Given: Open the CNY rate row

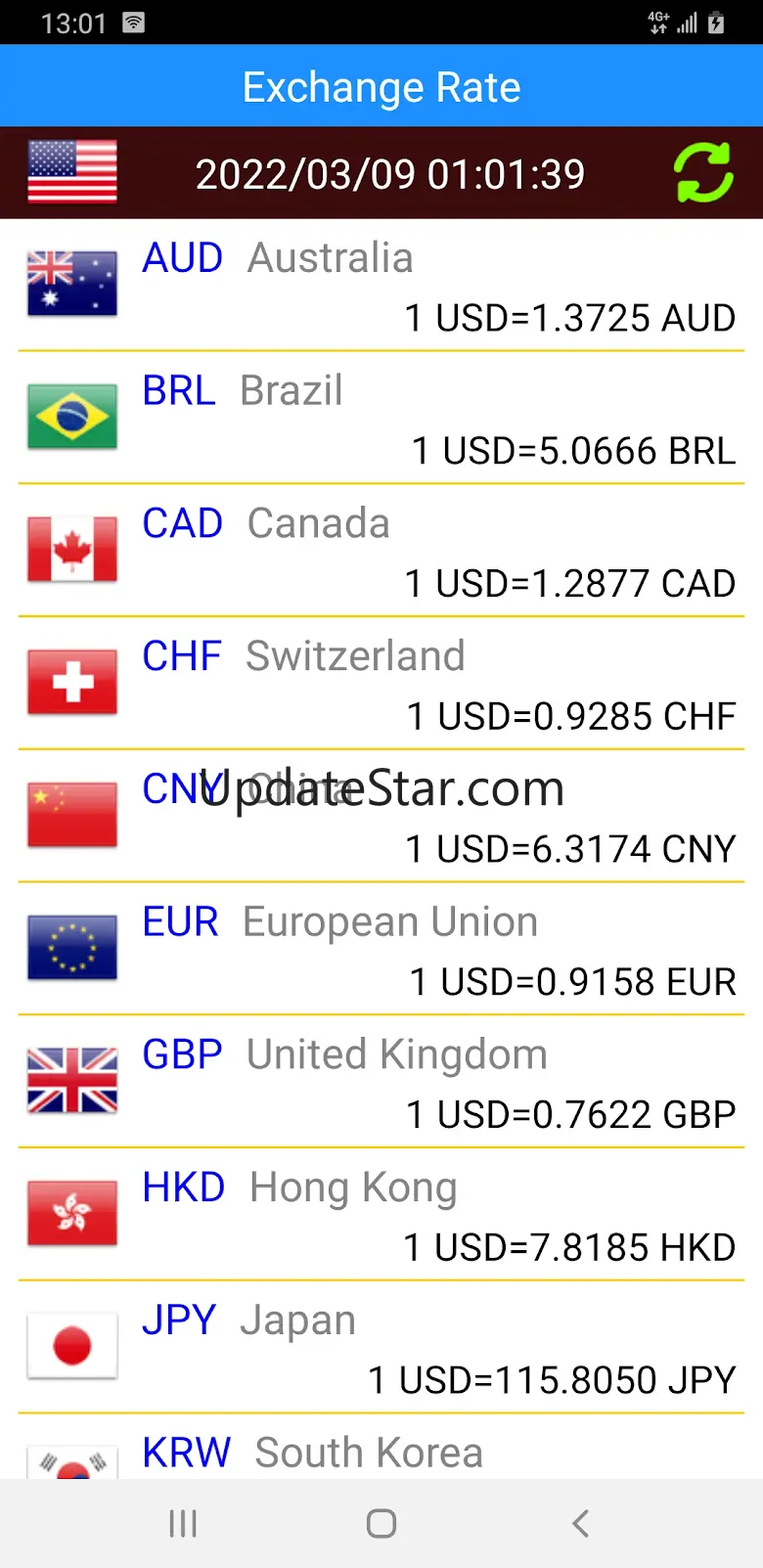Looking at the screenshot, I should [x=381, y=817].
